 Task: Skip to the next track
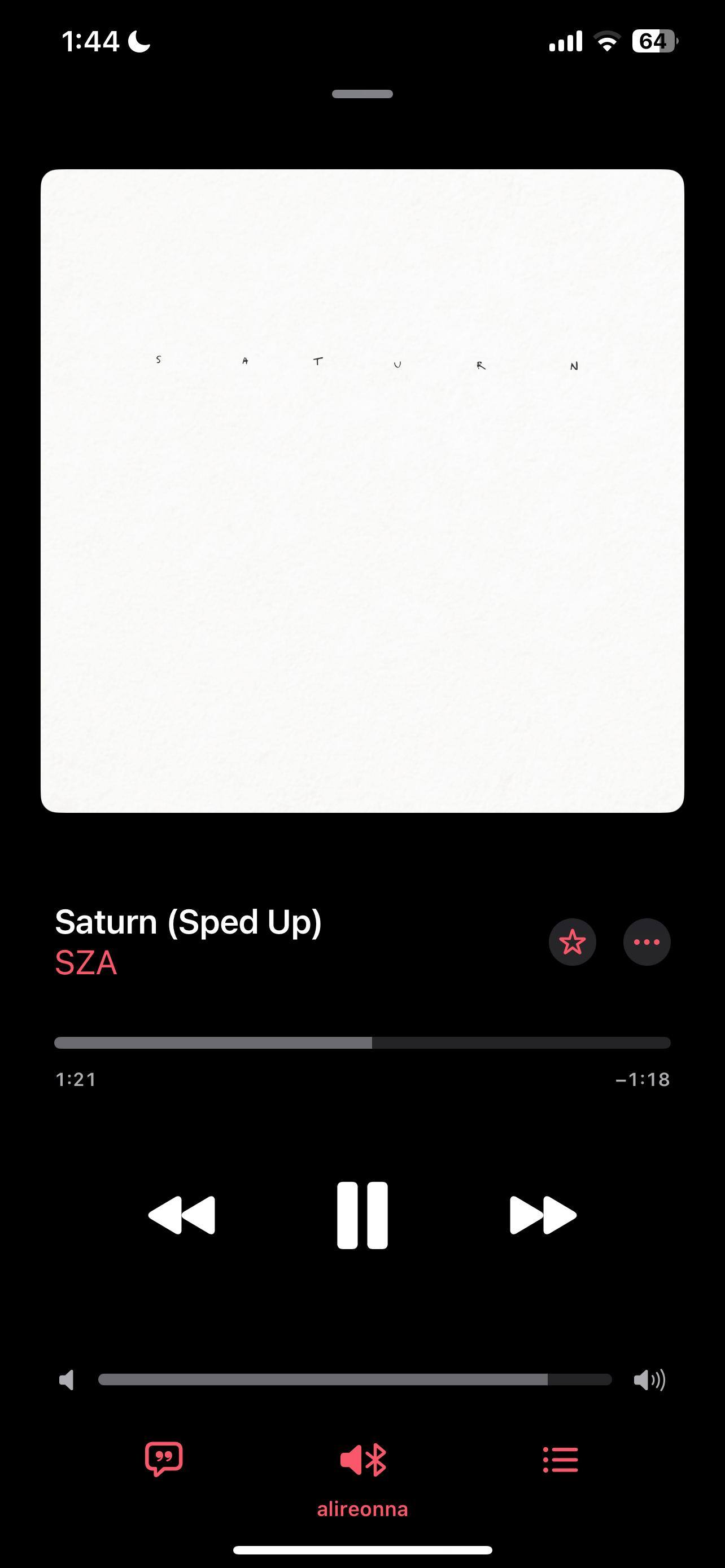[x=543, y=1215]
